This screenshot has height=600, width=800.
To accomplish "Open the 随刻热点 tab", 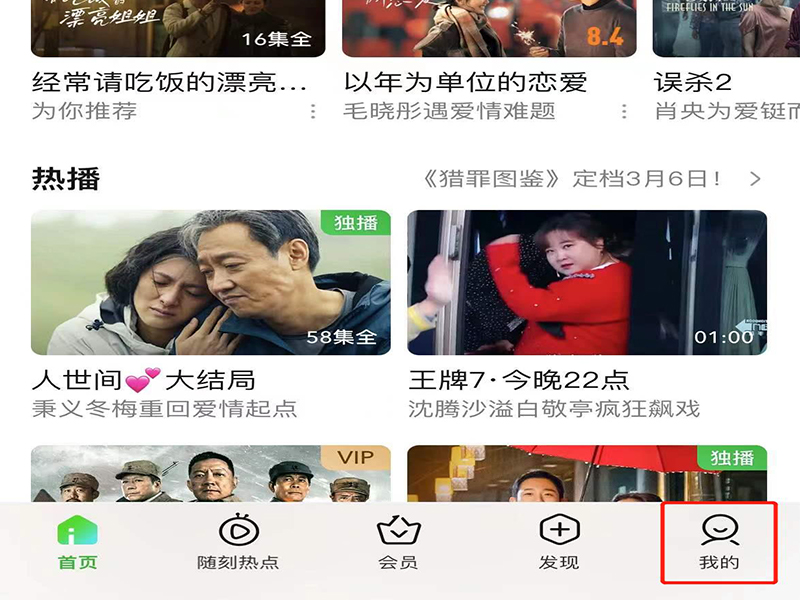I will (238, 543).
